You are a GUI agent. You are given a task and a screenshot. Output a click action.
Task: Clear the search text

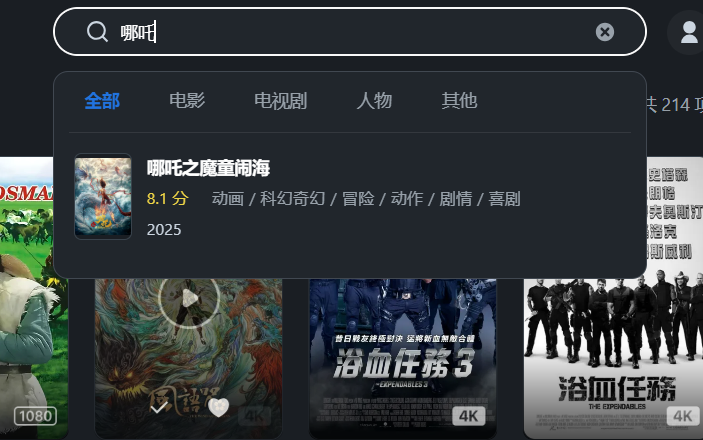[605, 32]
